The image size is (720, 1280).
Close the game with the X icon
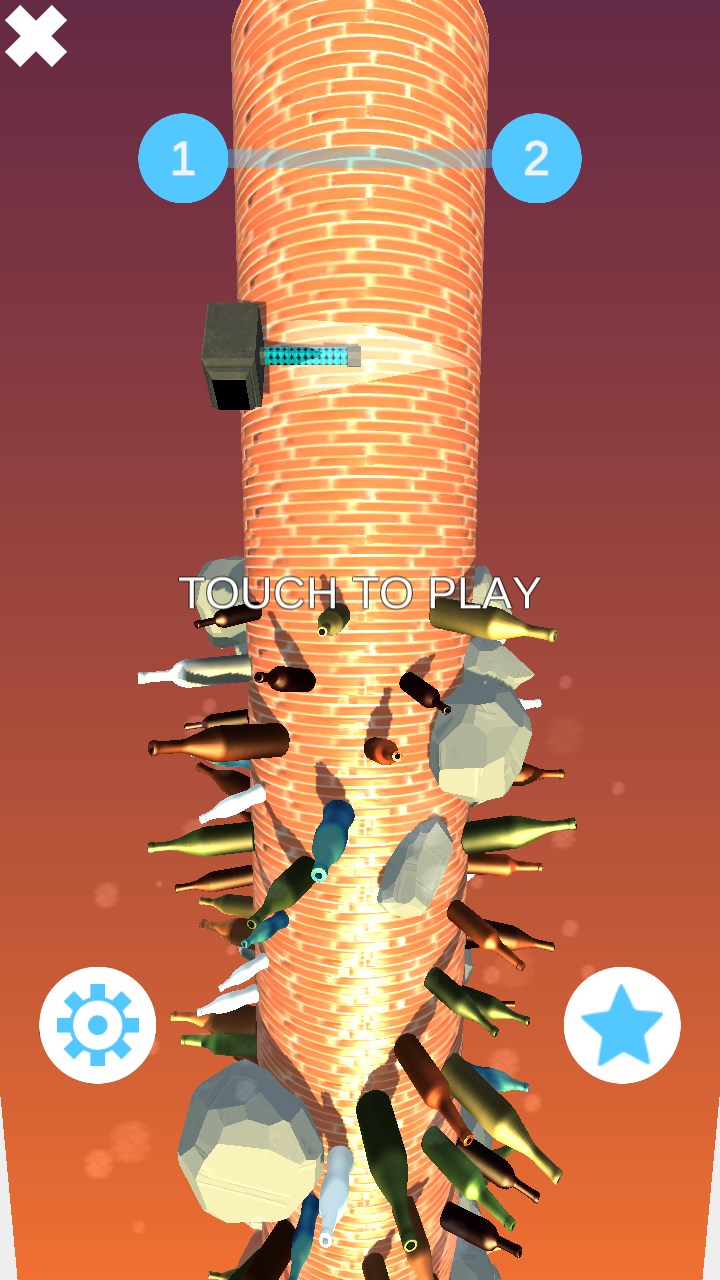(36, 36)
